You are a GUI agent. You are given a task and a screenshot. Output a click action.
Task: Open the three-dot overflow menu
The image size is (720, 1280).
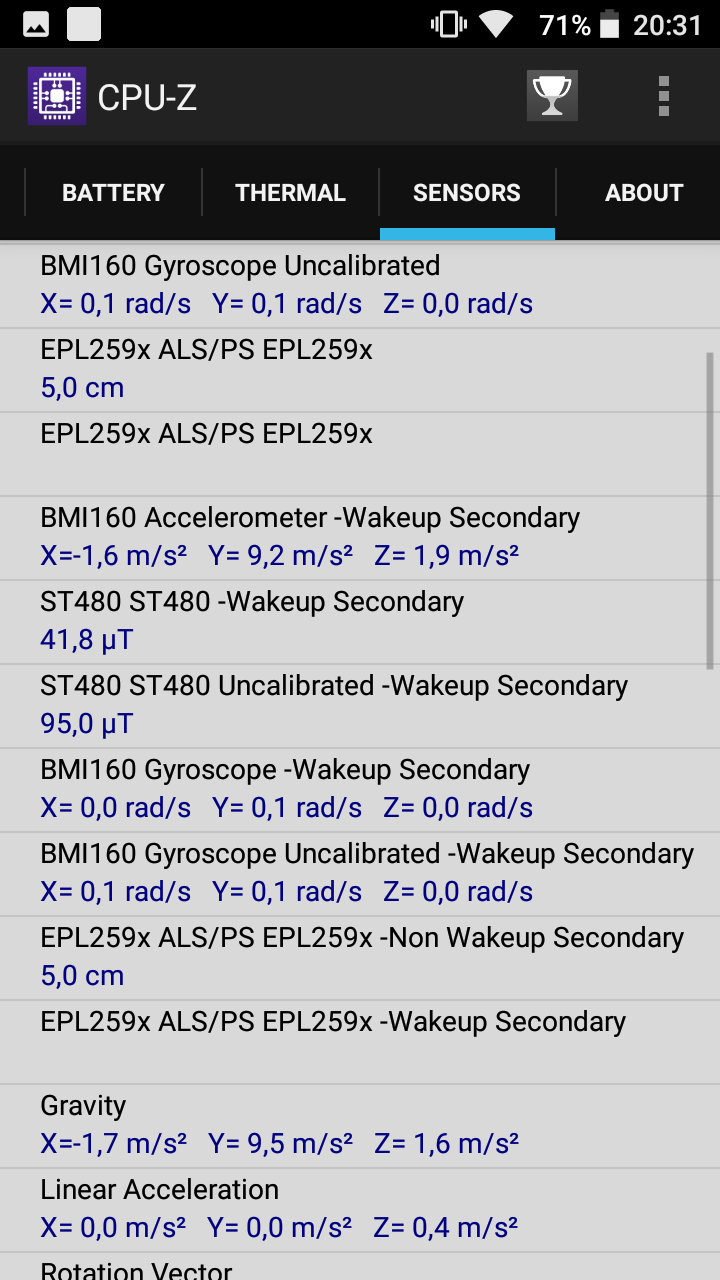(x=664, y=97)
